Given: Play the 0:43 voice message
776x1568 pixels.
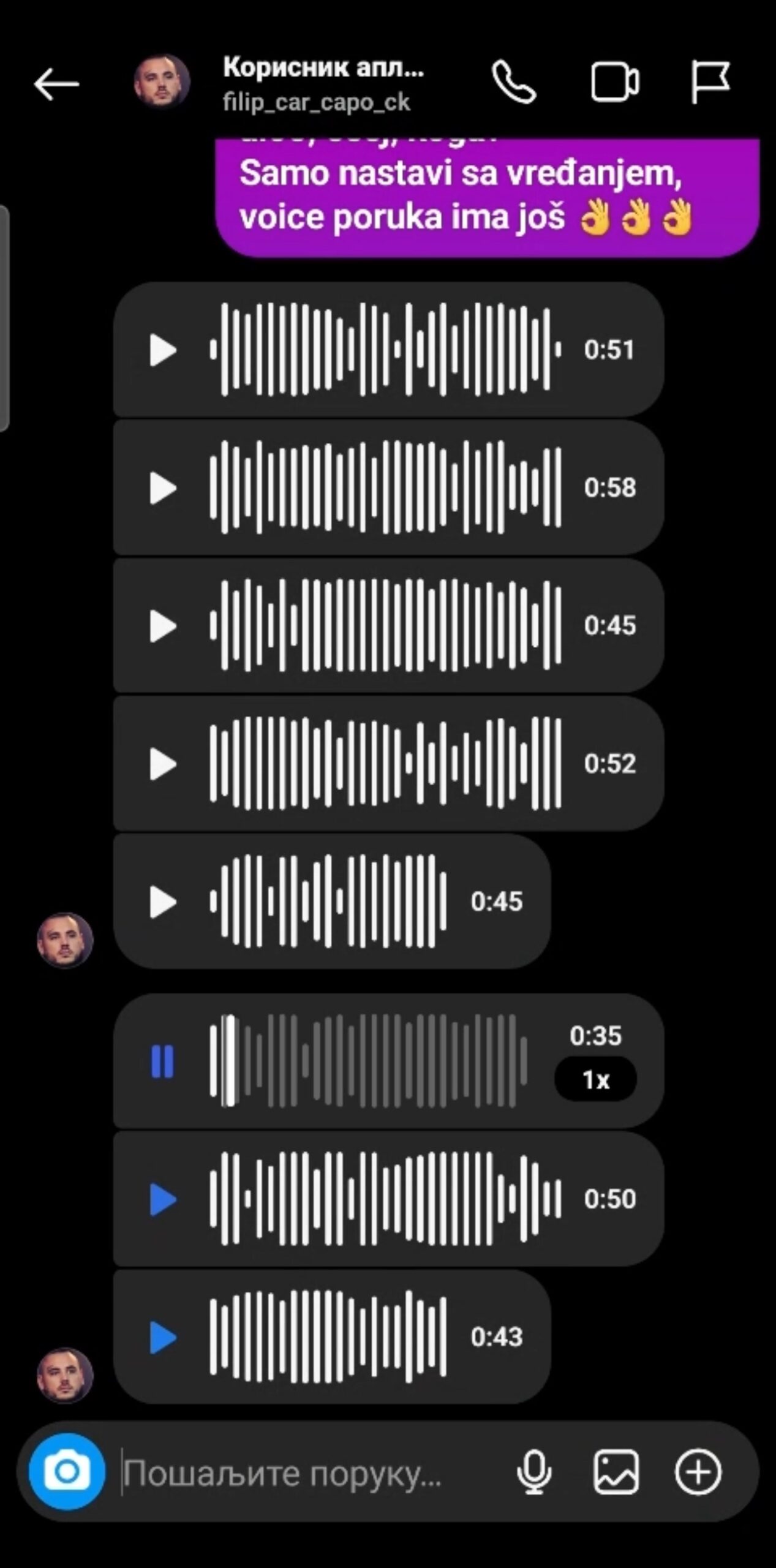Looking at the screenshot, I should pyautogui.click(x=163, y=1336).
